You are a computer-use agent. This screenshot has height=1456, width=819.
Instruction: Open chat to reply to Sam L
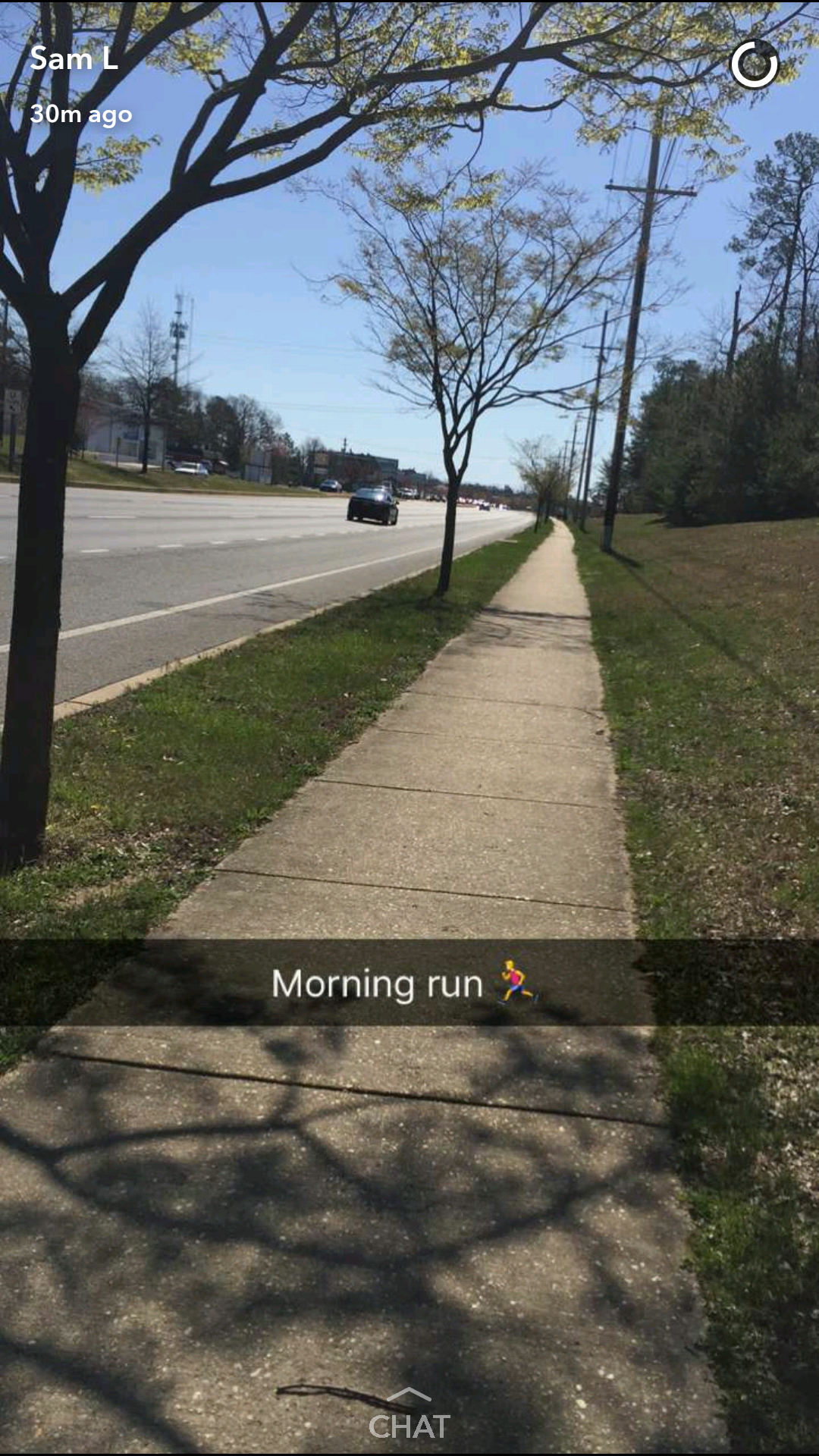tap(409, 1416)
